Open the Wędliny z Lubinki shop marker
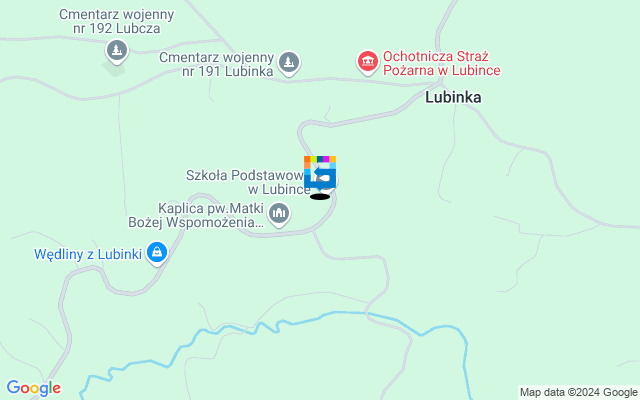 pos(156,254)
